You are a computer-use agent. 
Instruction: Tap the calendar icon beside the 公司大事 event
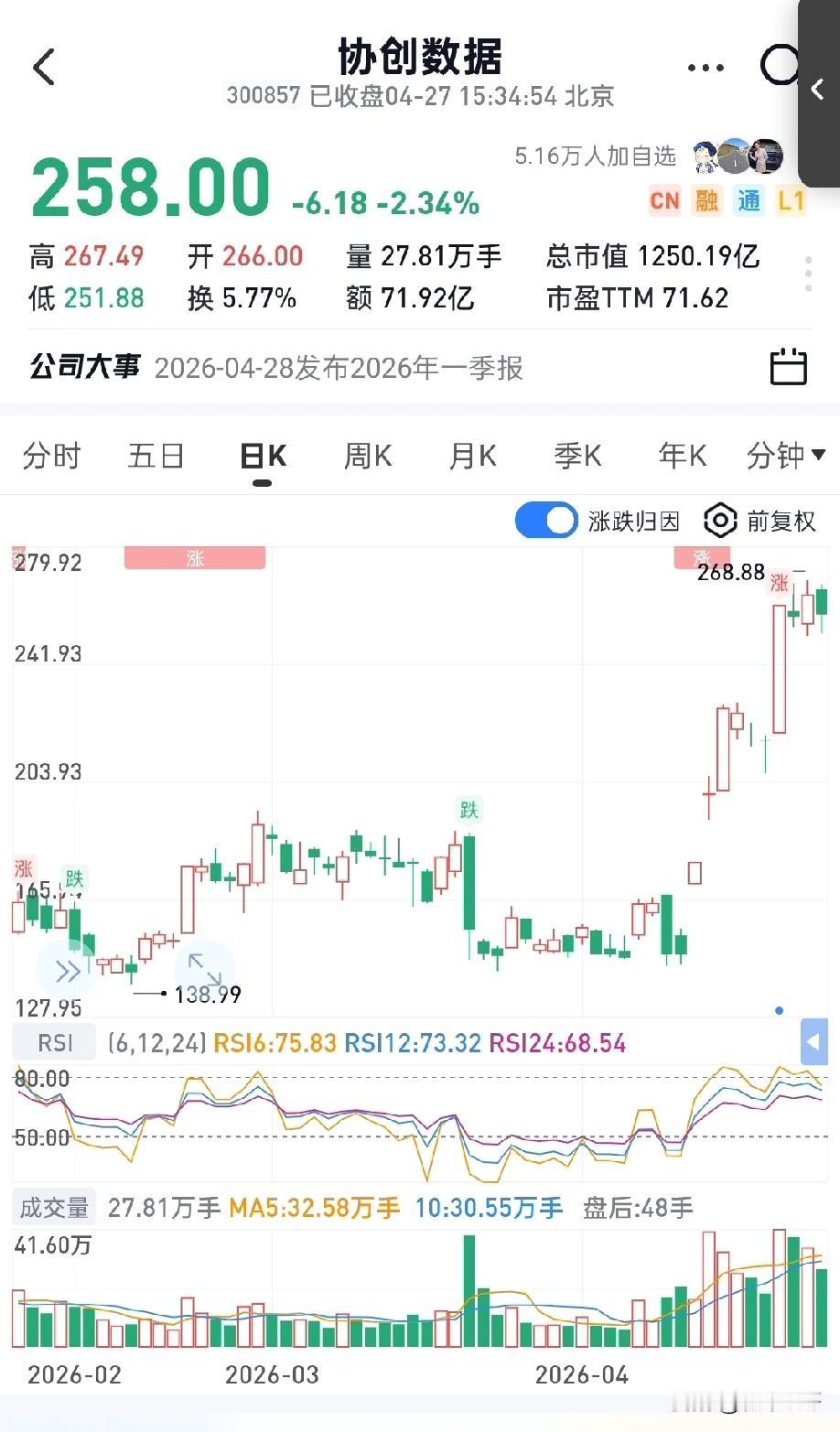pos(790,368)
